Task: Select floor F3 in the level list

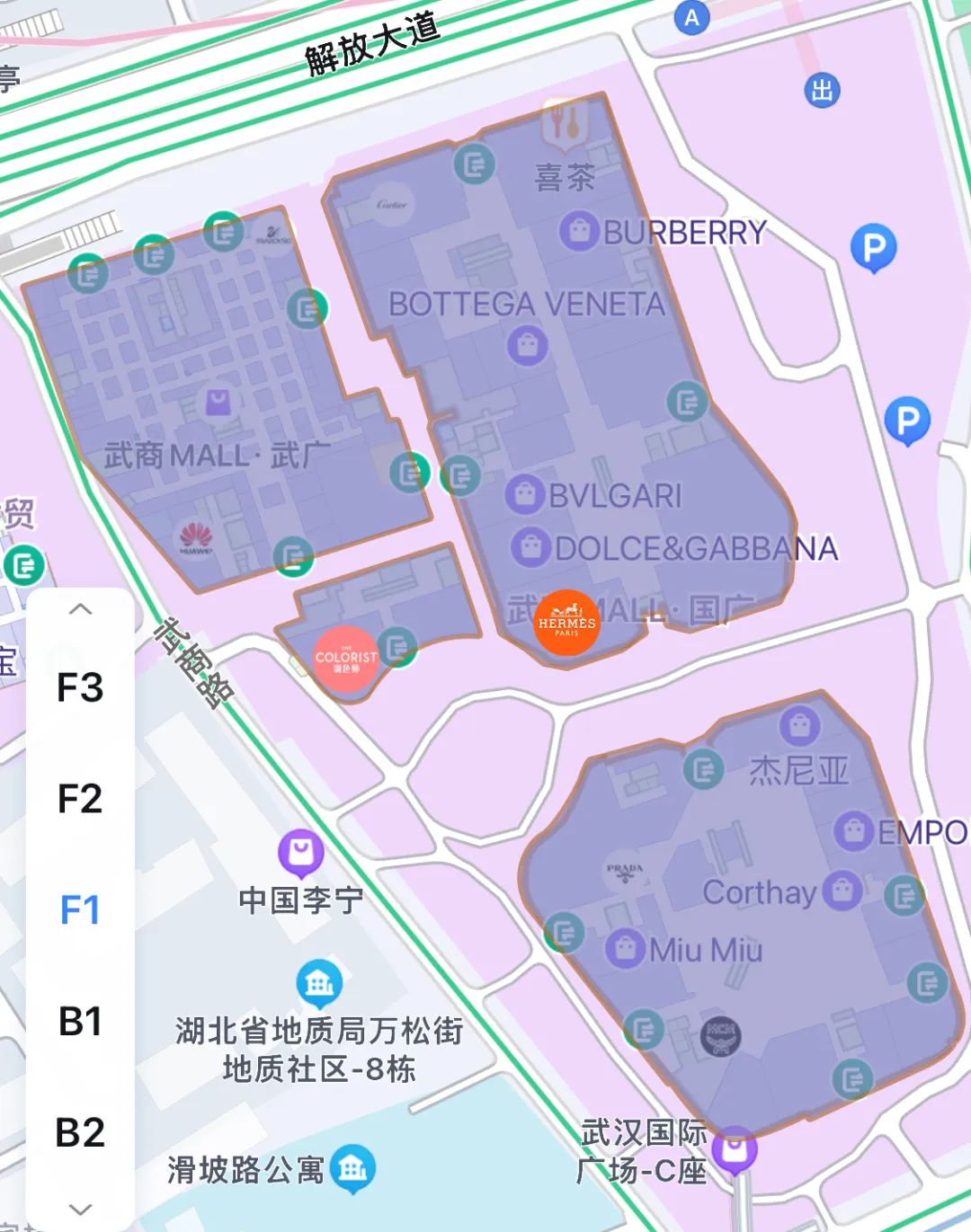Action: (x=81, y=687)
